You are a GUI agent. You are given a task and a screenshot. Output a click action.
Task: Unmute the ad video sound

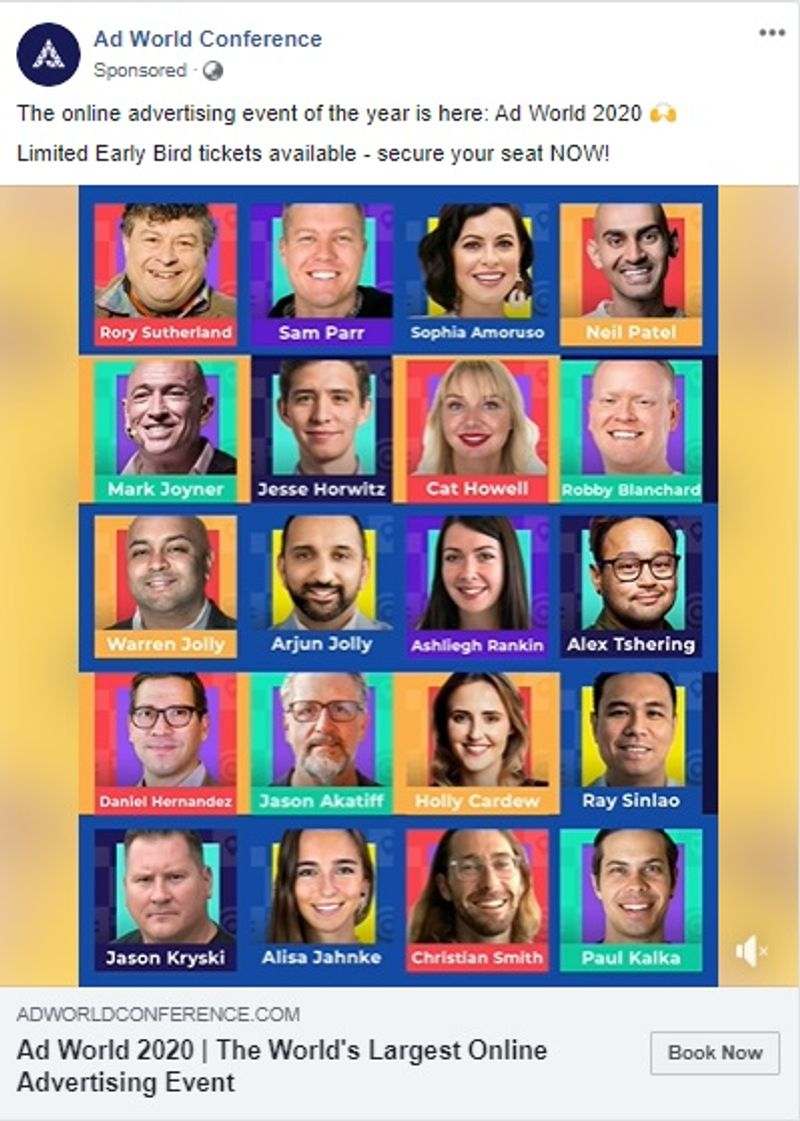click(x=750, y=952)
